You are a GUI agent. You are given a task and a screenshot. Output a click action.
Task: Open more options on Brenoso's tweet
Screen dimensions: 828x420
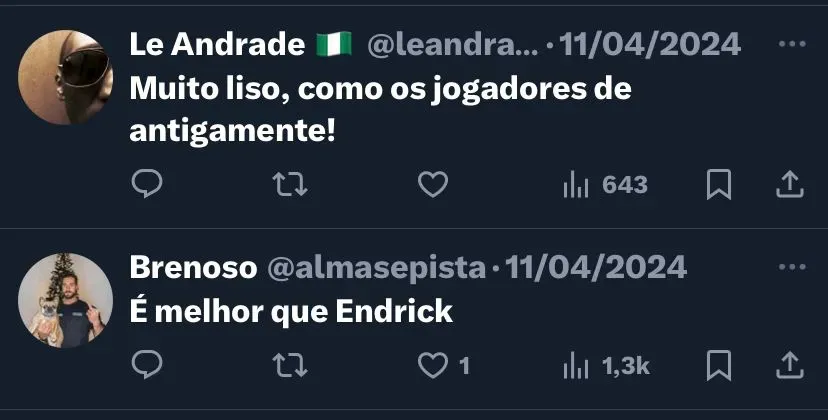pyautogui.click(x=791, y=267)
